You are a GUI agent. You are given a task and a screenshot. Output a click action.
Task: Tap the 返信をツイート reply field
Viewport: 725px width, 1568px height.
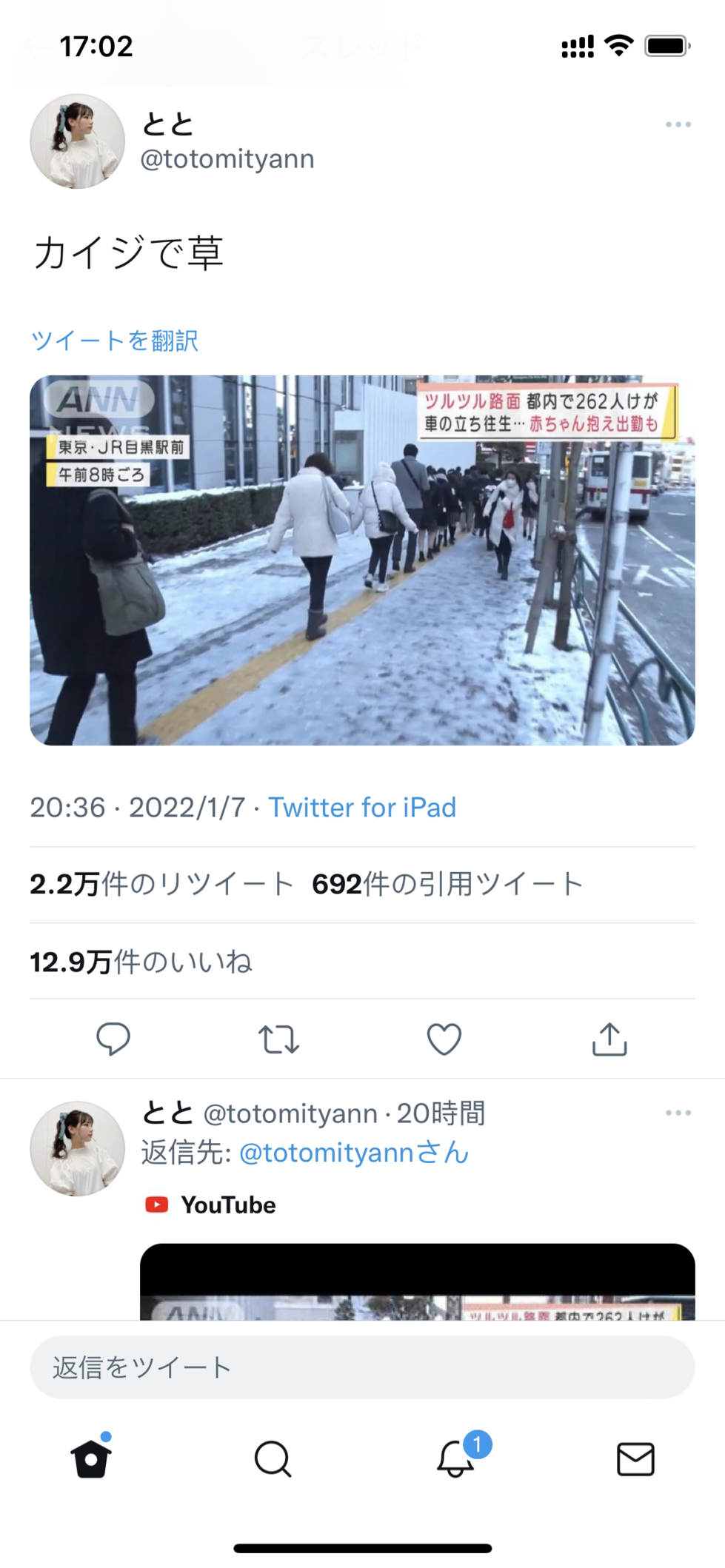click(362, 1367)
